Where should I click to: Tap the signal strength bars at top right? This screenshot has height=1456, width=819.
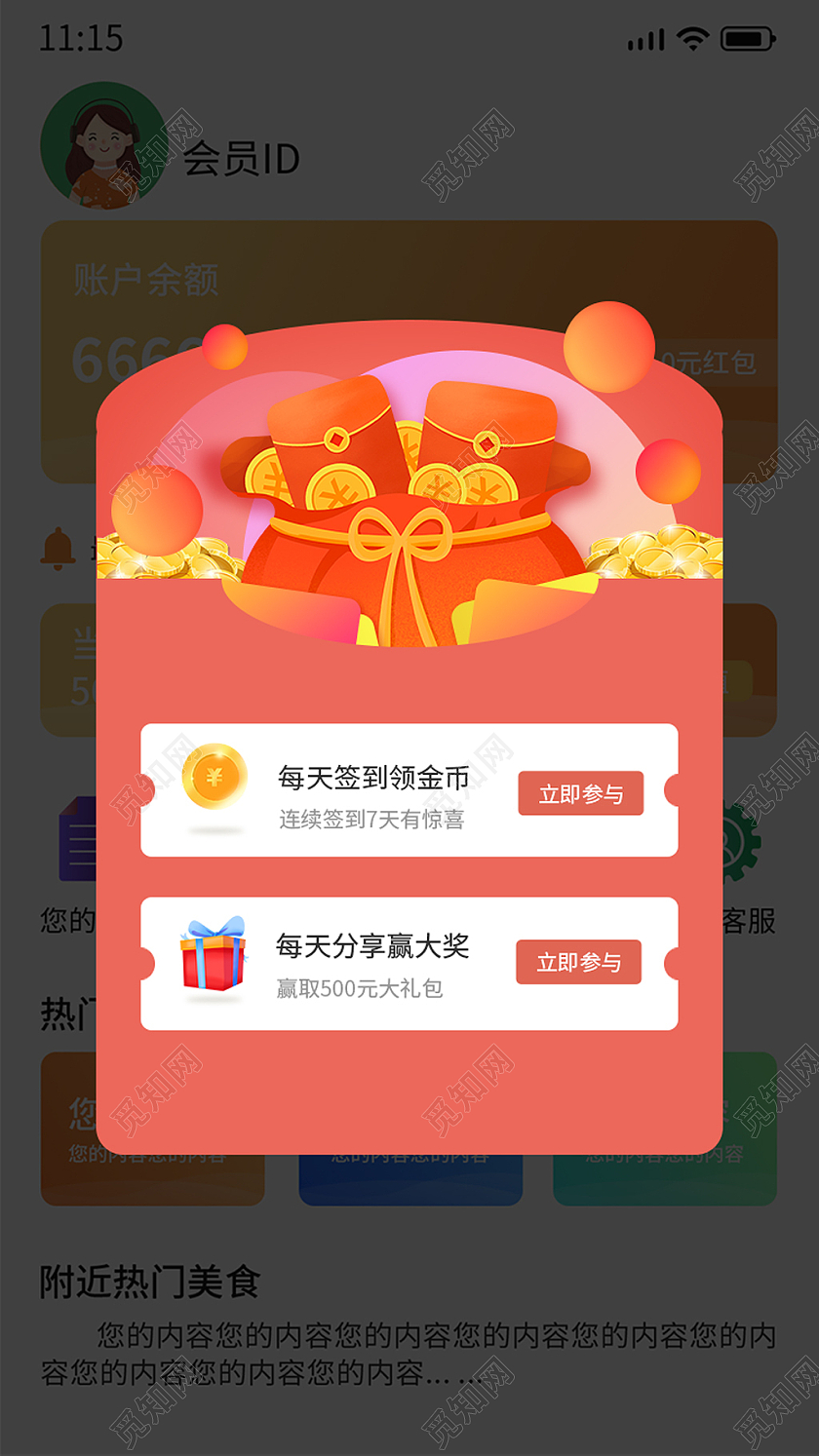pyautogui.click(x=644, y=40)
